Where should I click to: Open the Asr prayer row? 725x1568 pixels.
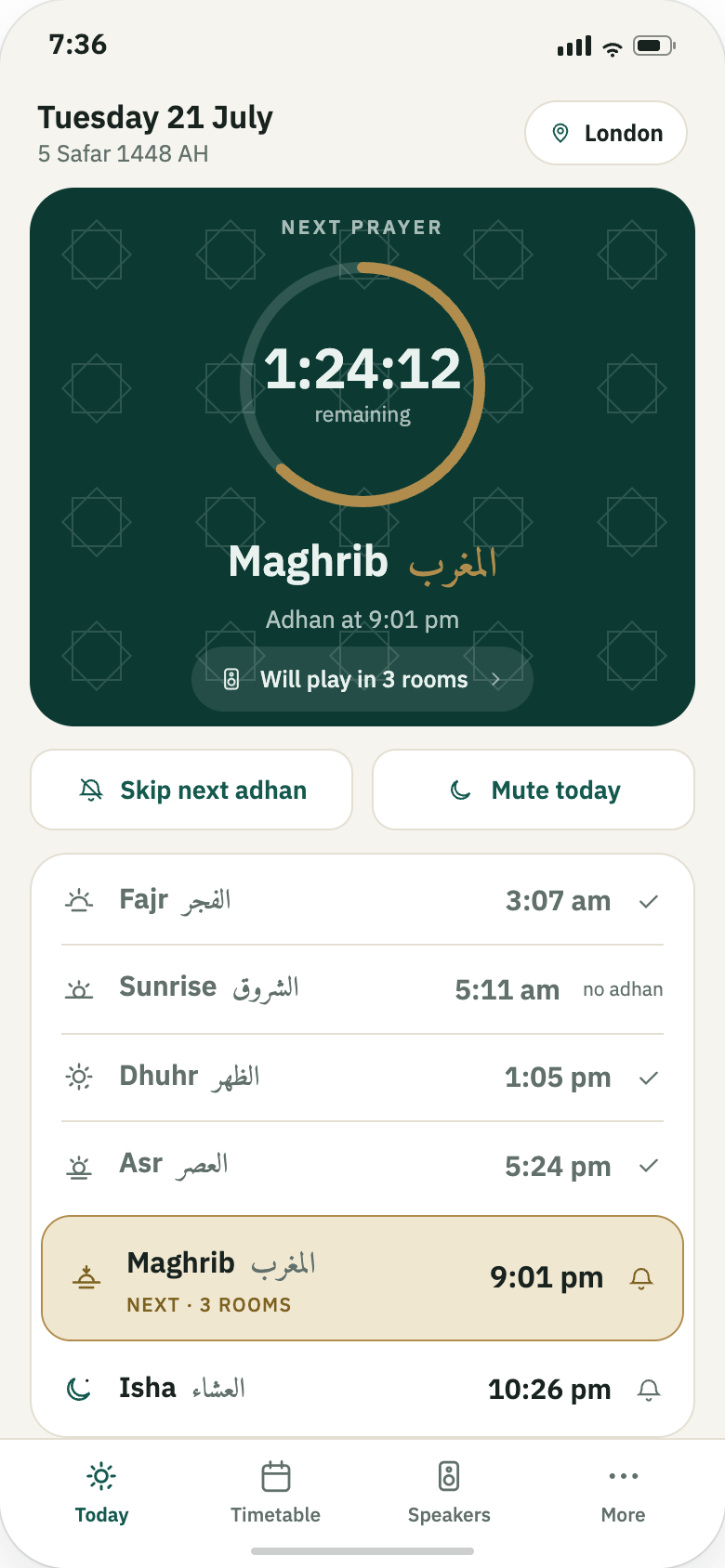362,1166
